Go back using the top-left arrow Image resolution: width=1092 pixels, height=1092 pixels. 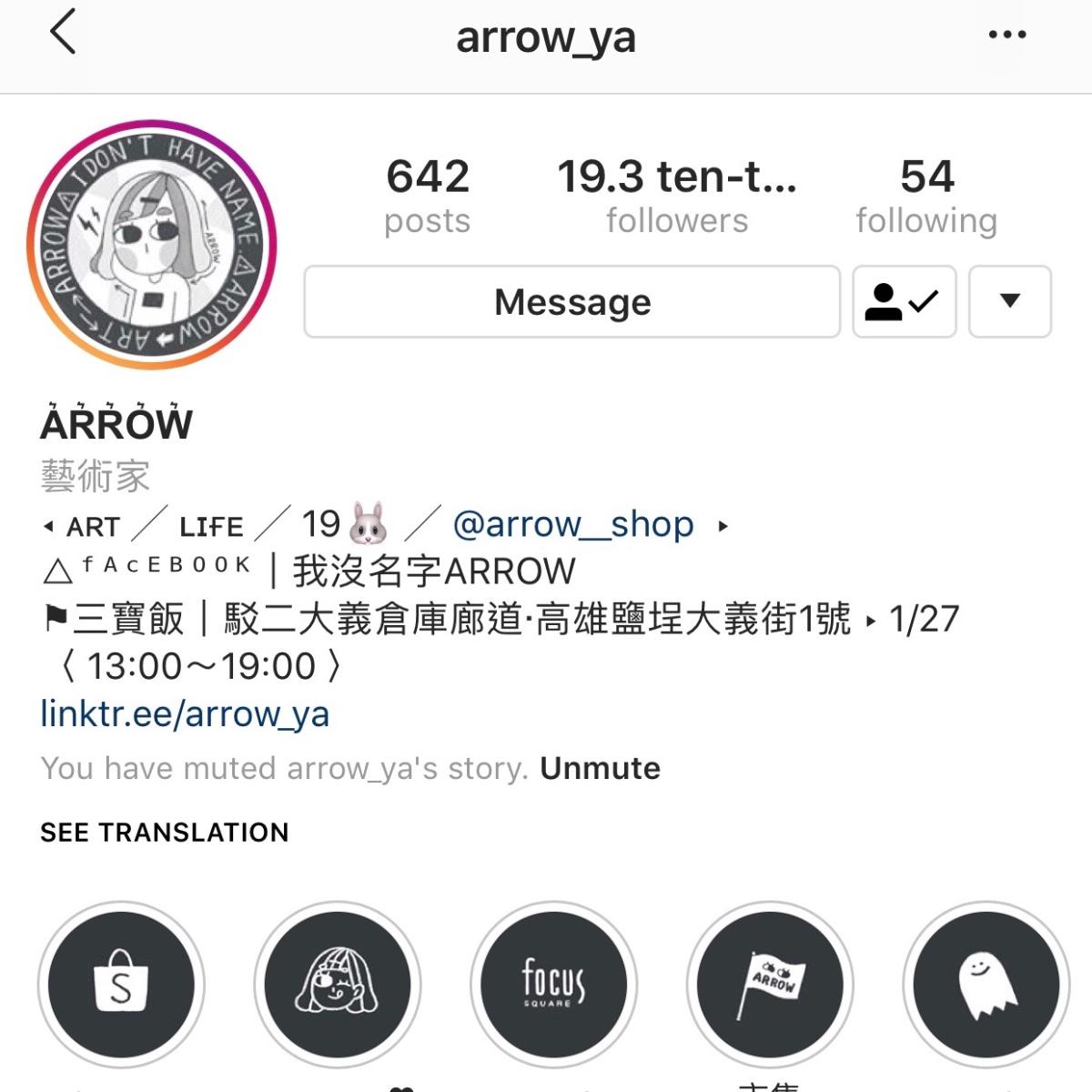(63, 35)
